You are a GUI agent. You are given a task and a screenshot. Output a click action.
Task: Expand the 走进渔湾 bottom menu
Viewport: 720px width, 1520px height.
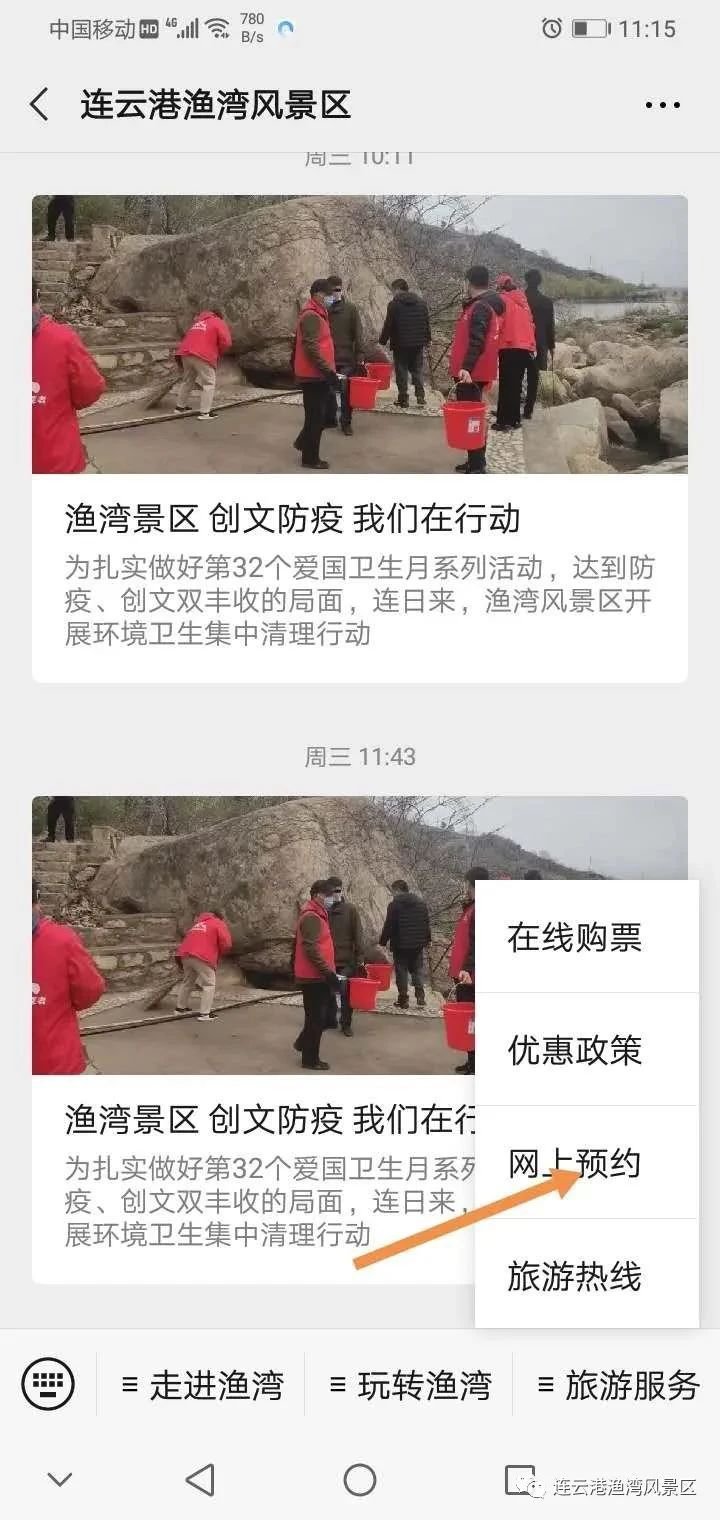[203, 1385]
